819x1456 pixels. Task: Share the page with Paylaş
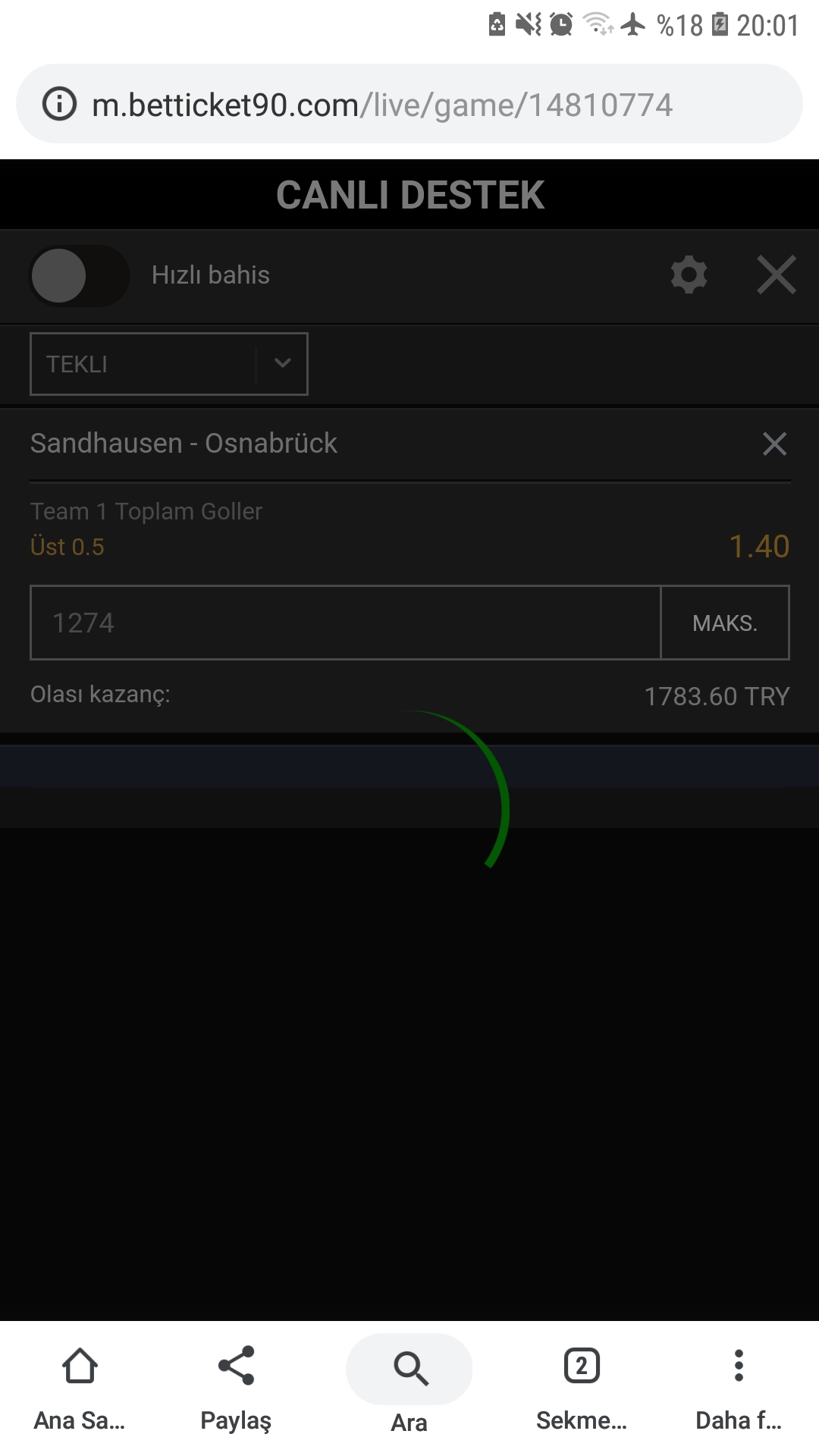click(236, 1389)
